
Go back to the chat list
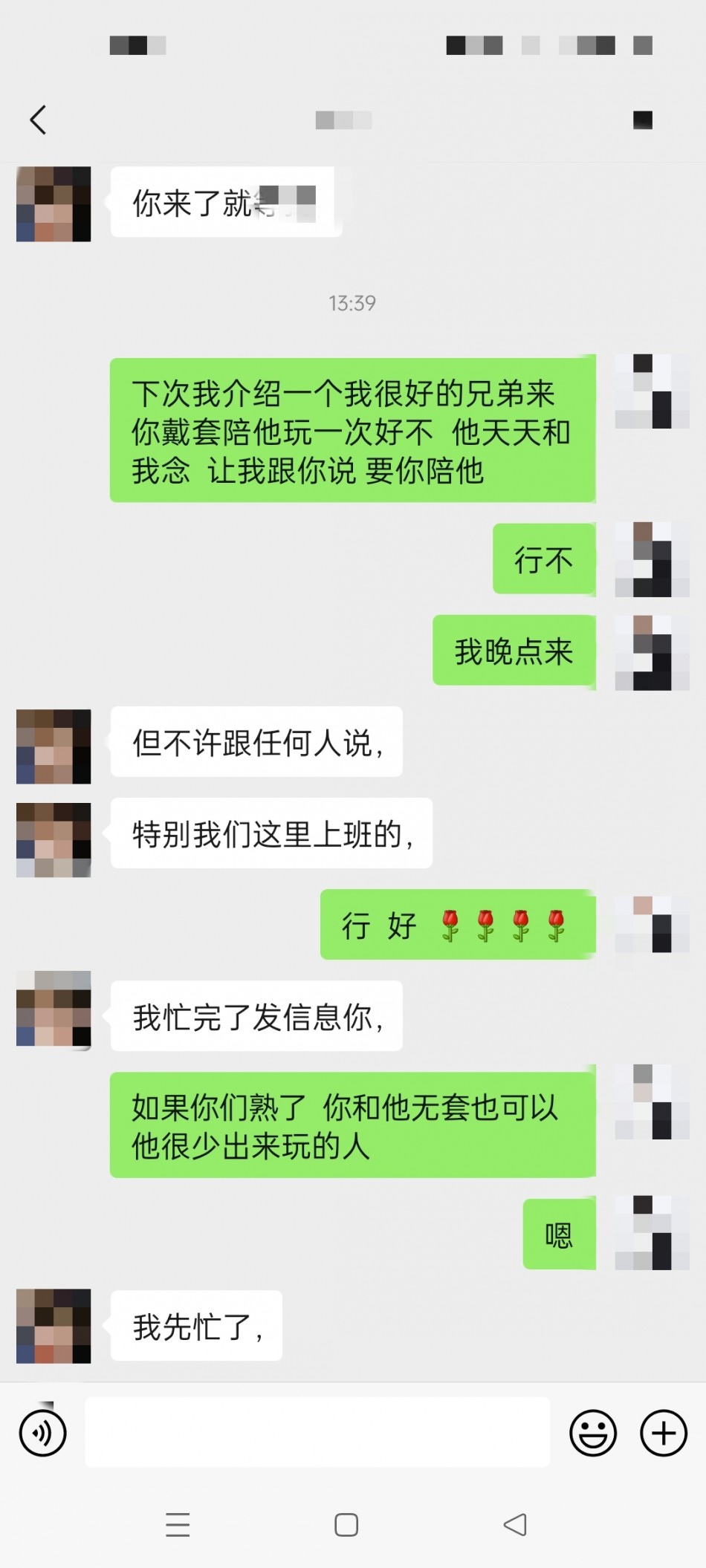pos(39,120)
